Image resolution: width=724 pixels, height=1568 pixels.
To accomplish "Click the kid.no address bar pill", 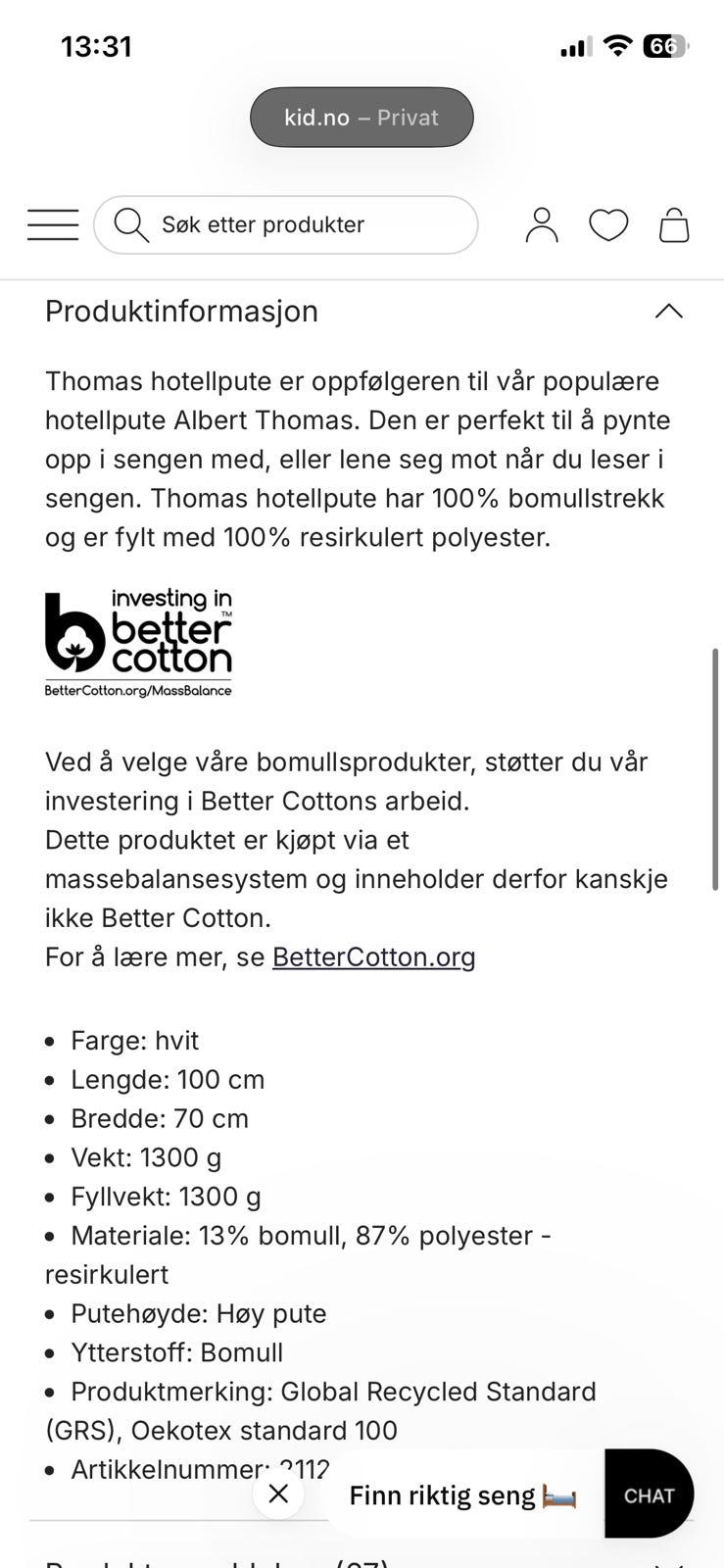I will click(362, 117).
